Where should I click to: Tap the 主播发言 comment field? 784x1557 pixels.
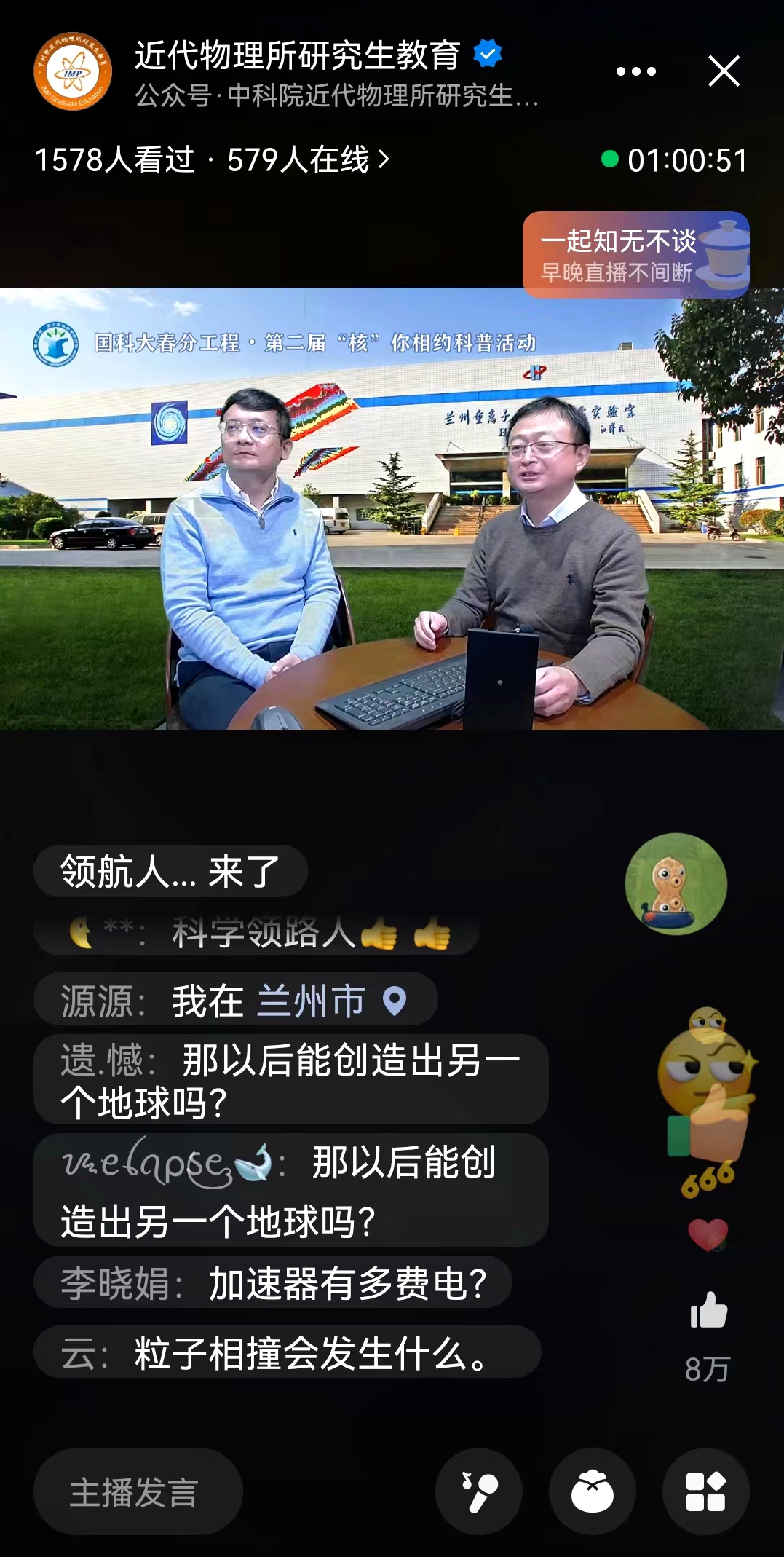click(x=138, y=1492)
